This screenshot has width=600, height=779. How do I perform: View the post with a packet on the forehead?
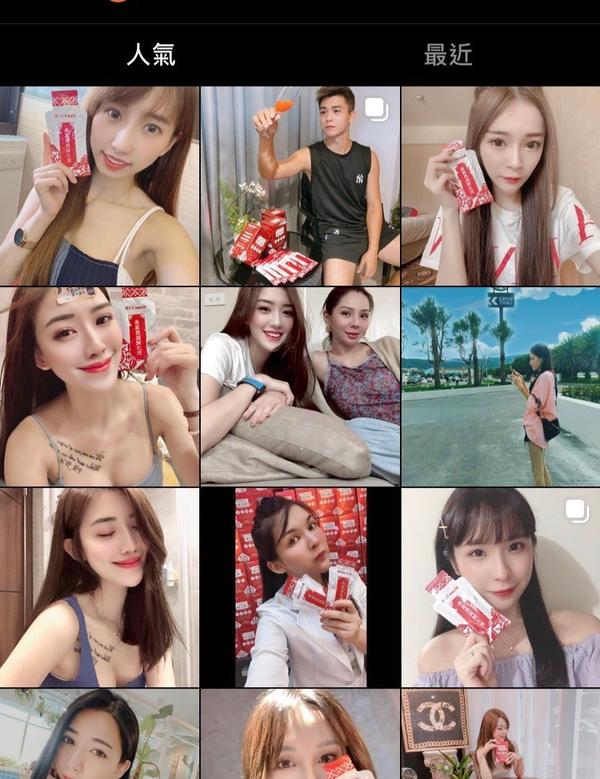tap(99, 386)
